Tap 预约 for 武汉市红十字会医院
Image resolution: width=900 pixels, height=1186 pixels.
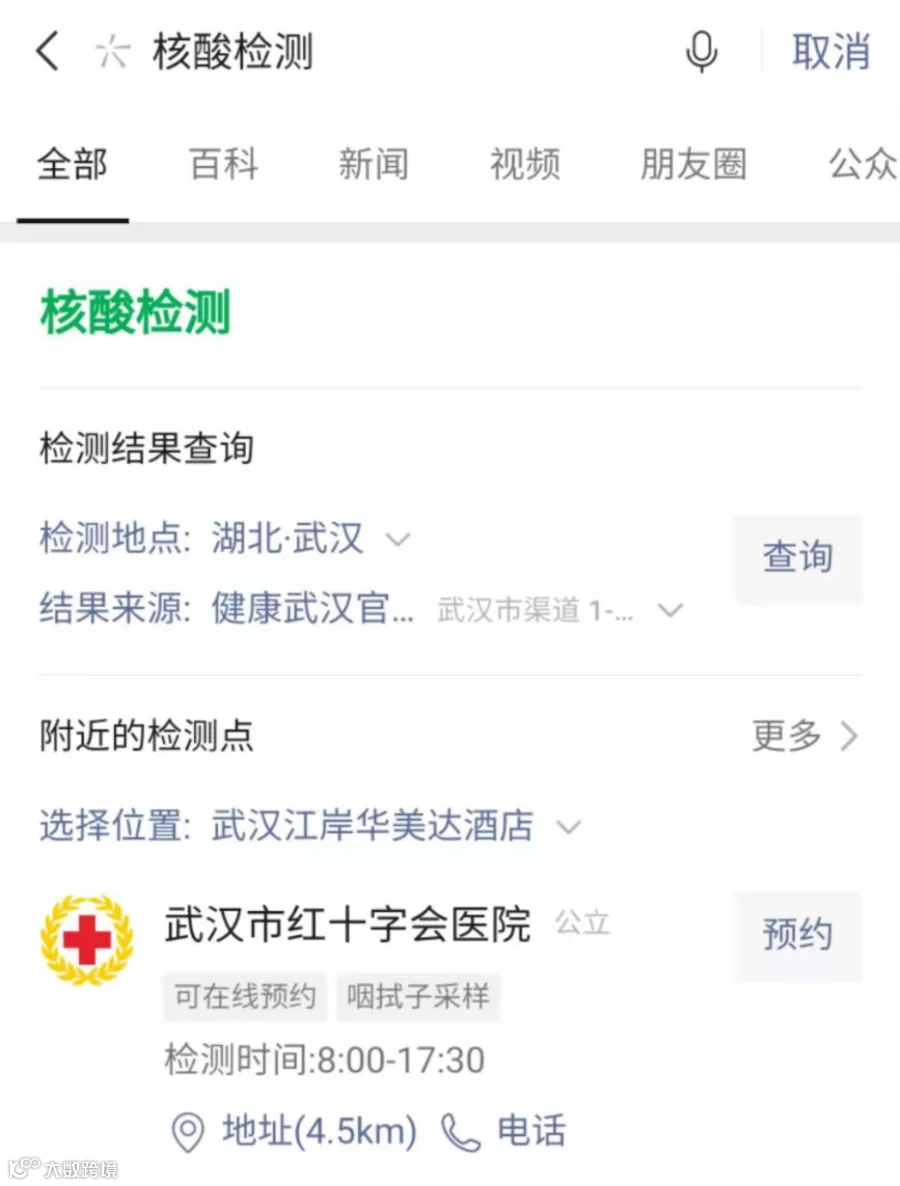pyautogui.click(x=797, y=935)
